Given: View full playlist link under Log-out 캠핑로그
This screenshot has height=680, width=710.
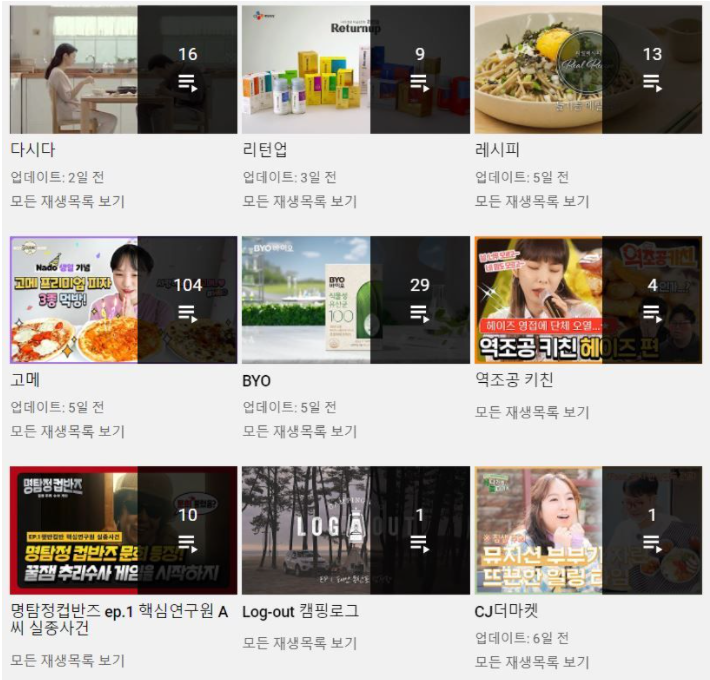Looking at the screenshot, I should [300, 642].
